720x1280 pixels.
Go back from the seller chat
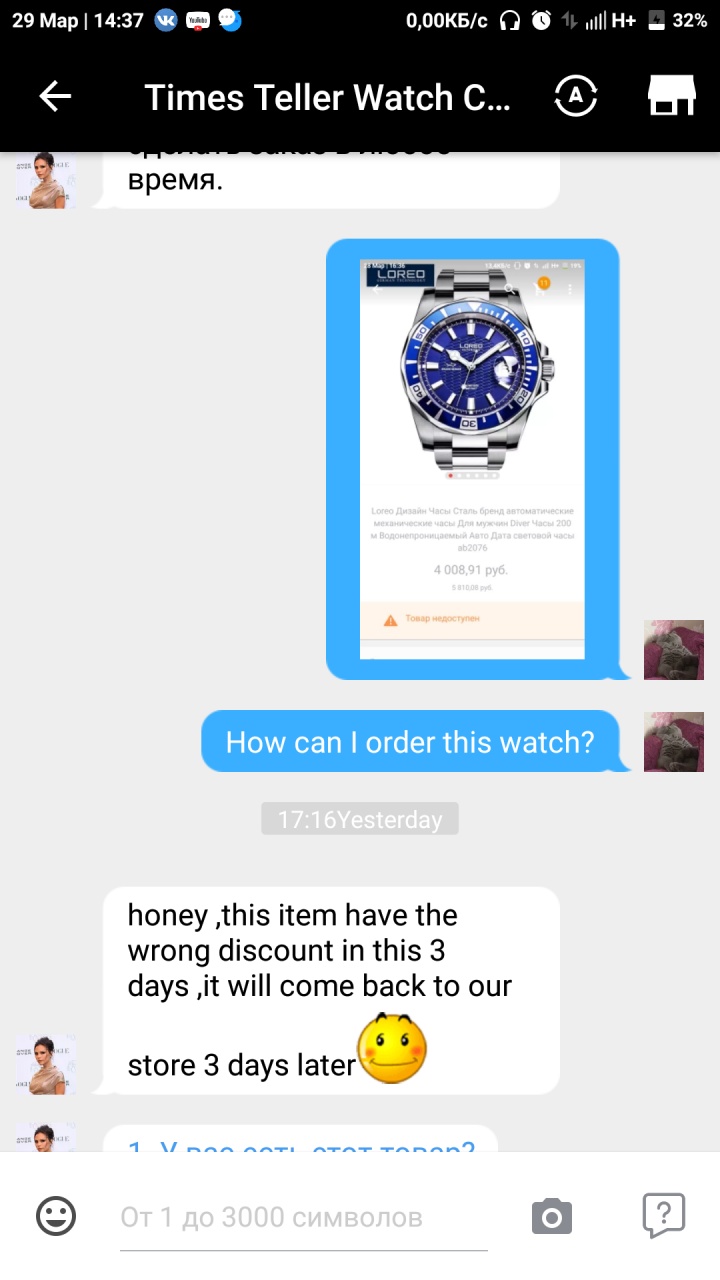[55, 97]
